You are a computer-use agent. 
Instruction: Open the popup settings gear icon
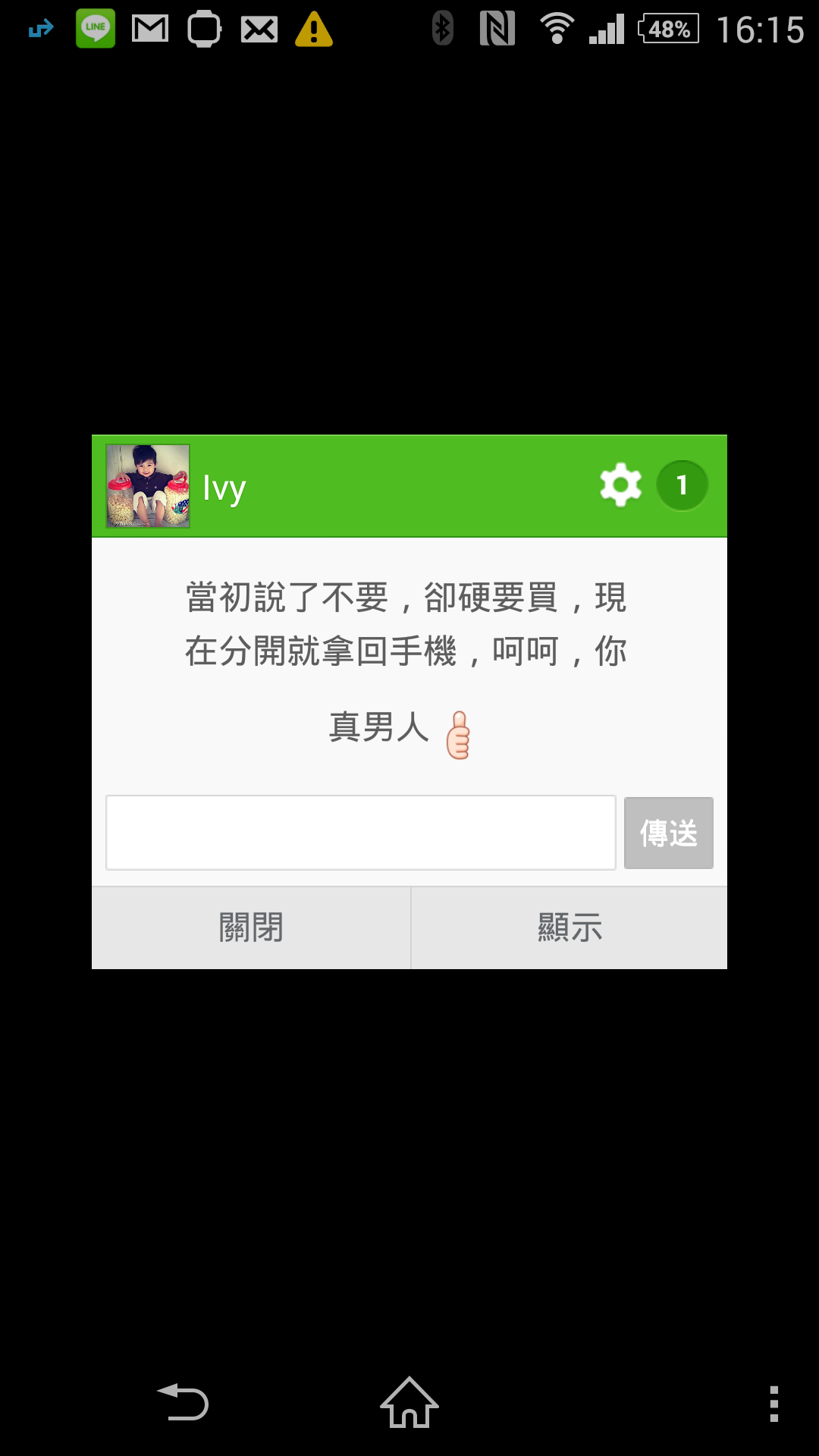coord(620,485)
